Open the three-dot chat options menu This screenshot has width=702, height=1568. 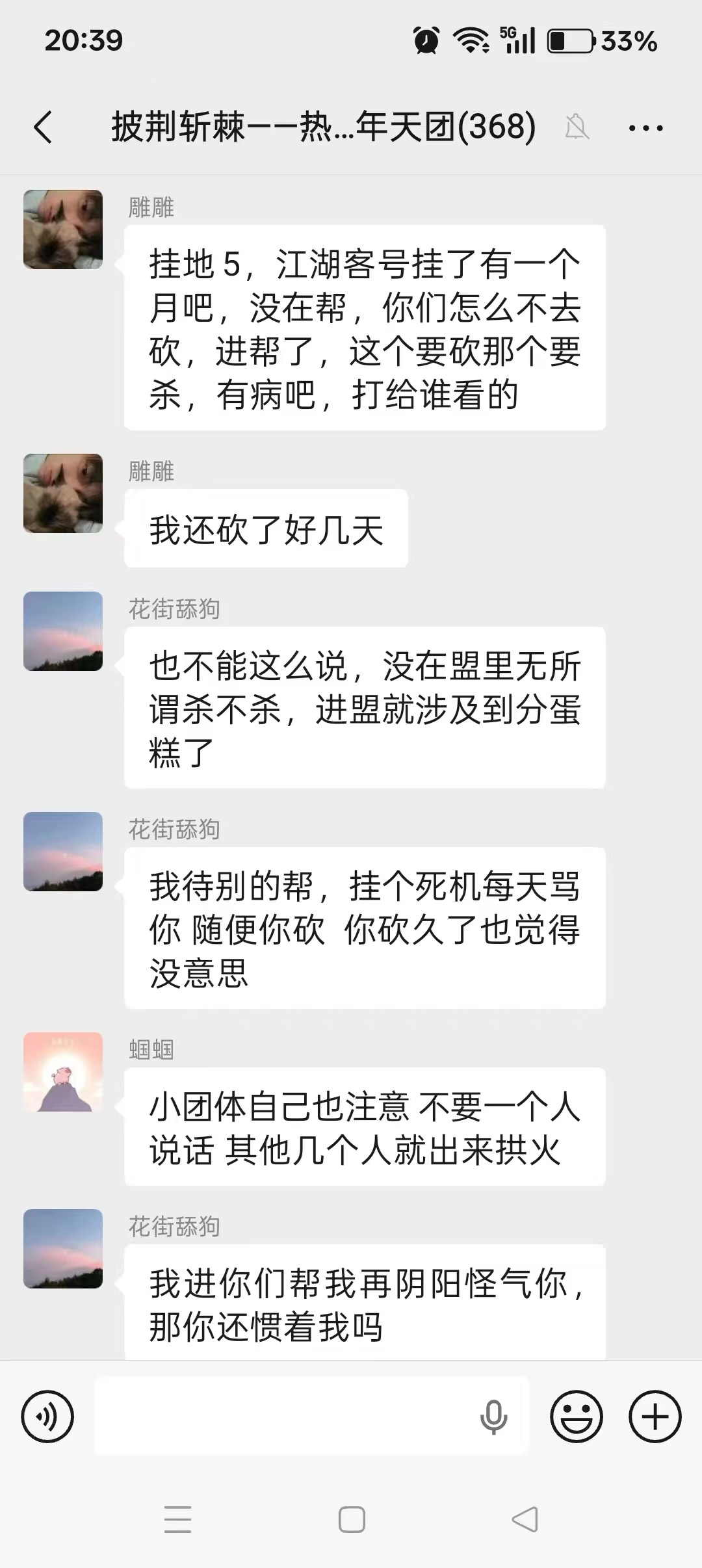[645, 128]
